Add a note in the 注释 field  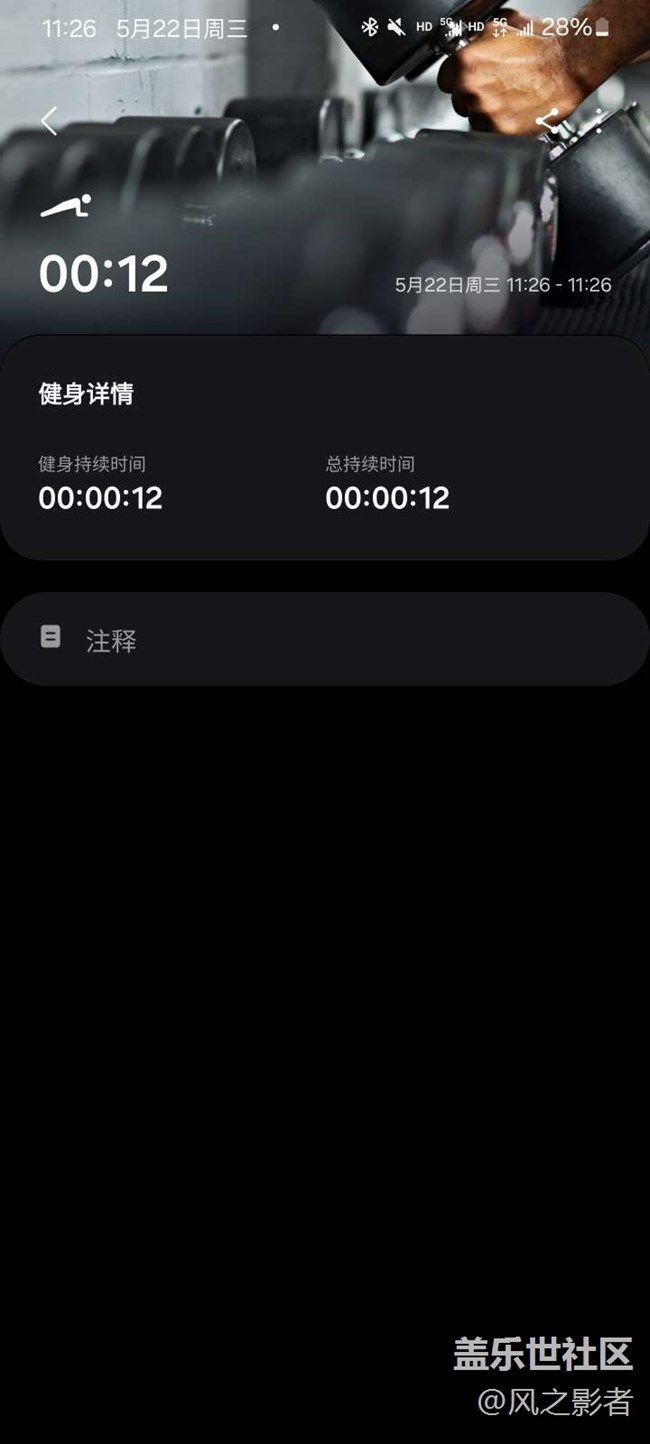pyautogui.click(x=324, y=639)
